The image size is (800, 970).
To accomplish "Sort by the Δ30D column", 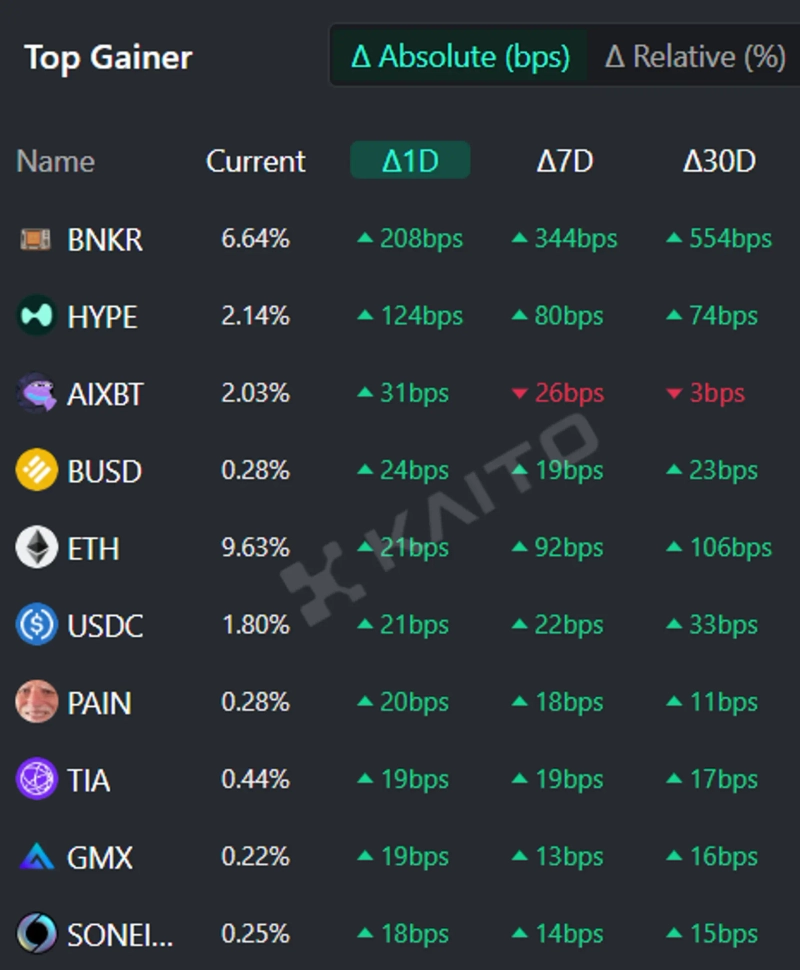I will pyautogui.click(x=718, y=161).
